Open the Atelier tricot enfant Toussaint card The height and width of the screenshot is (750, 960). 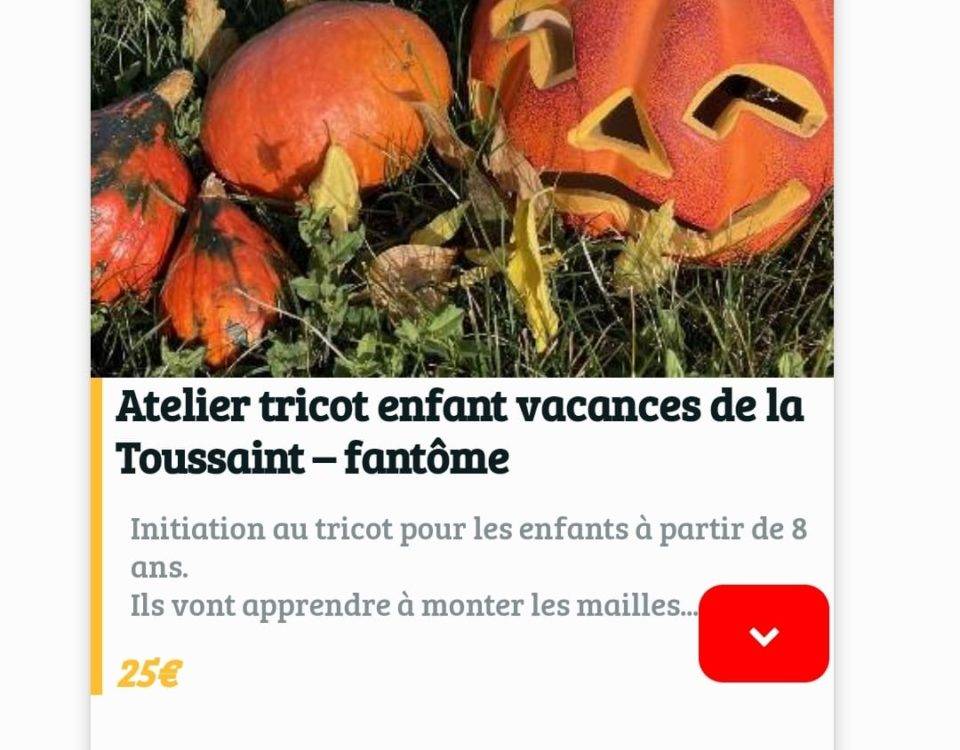460,432
